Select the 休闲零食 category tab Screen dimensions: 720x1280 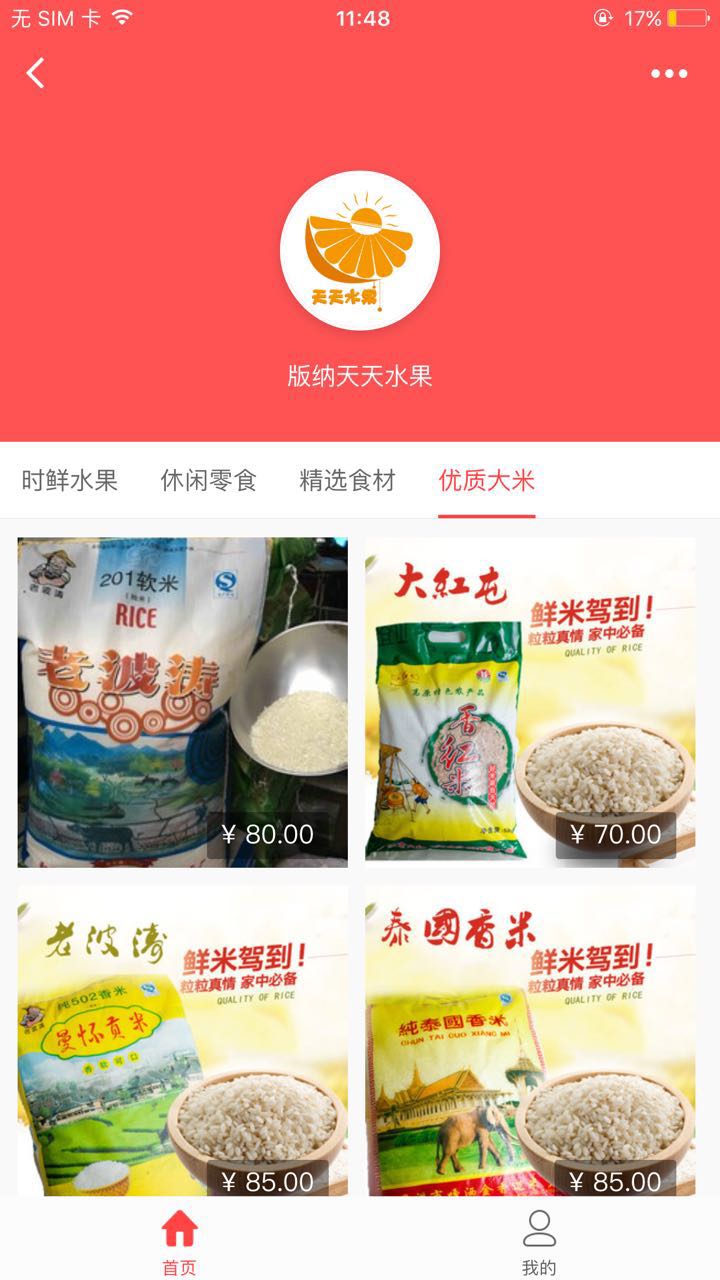click(x=209, y=481)
